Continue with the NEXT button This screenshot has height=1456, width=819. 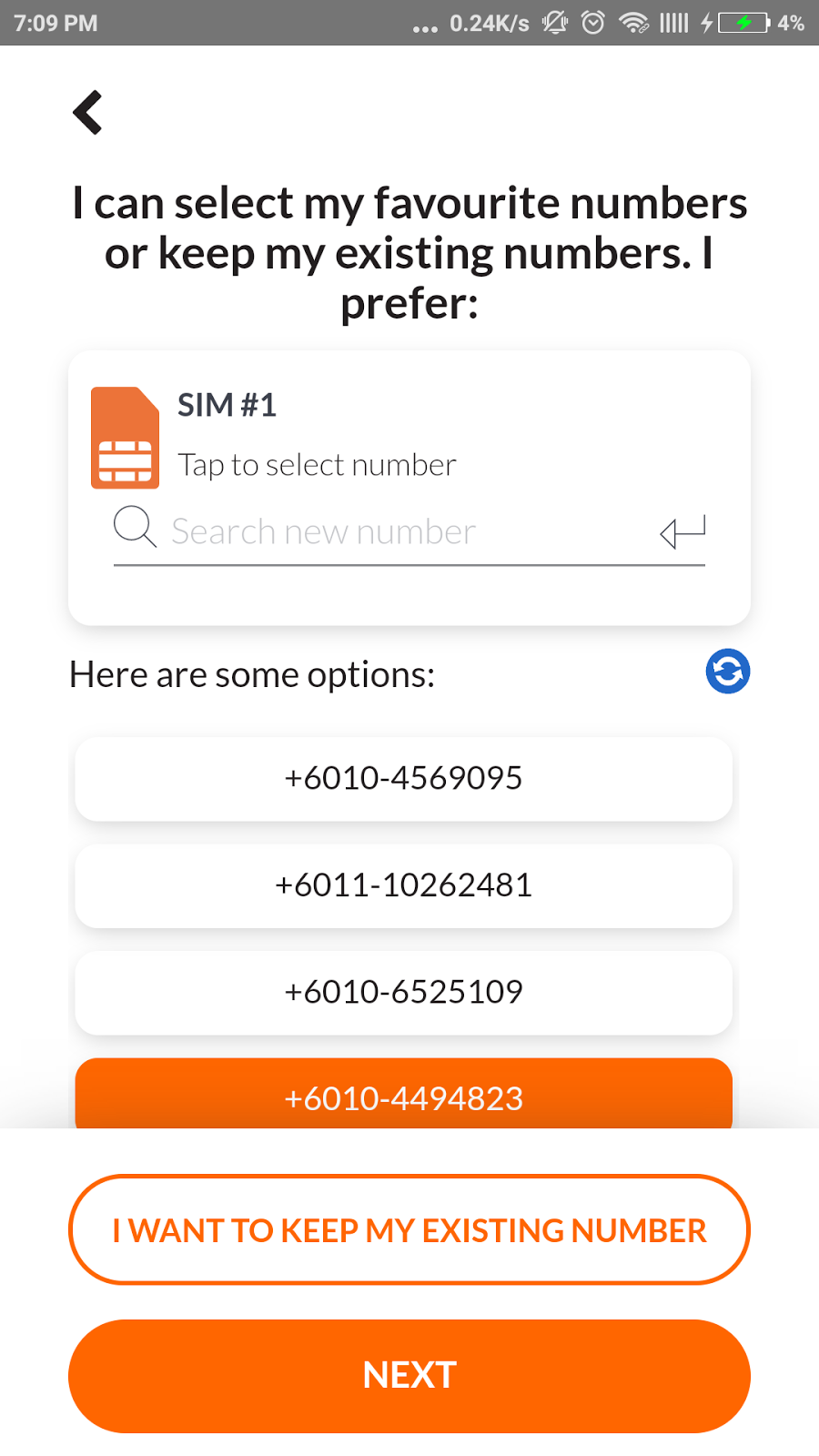click(409, 1376)
